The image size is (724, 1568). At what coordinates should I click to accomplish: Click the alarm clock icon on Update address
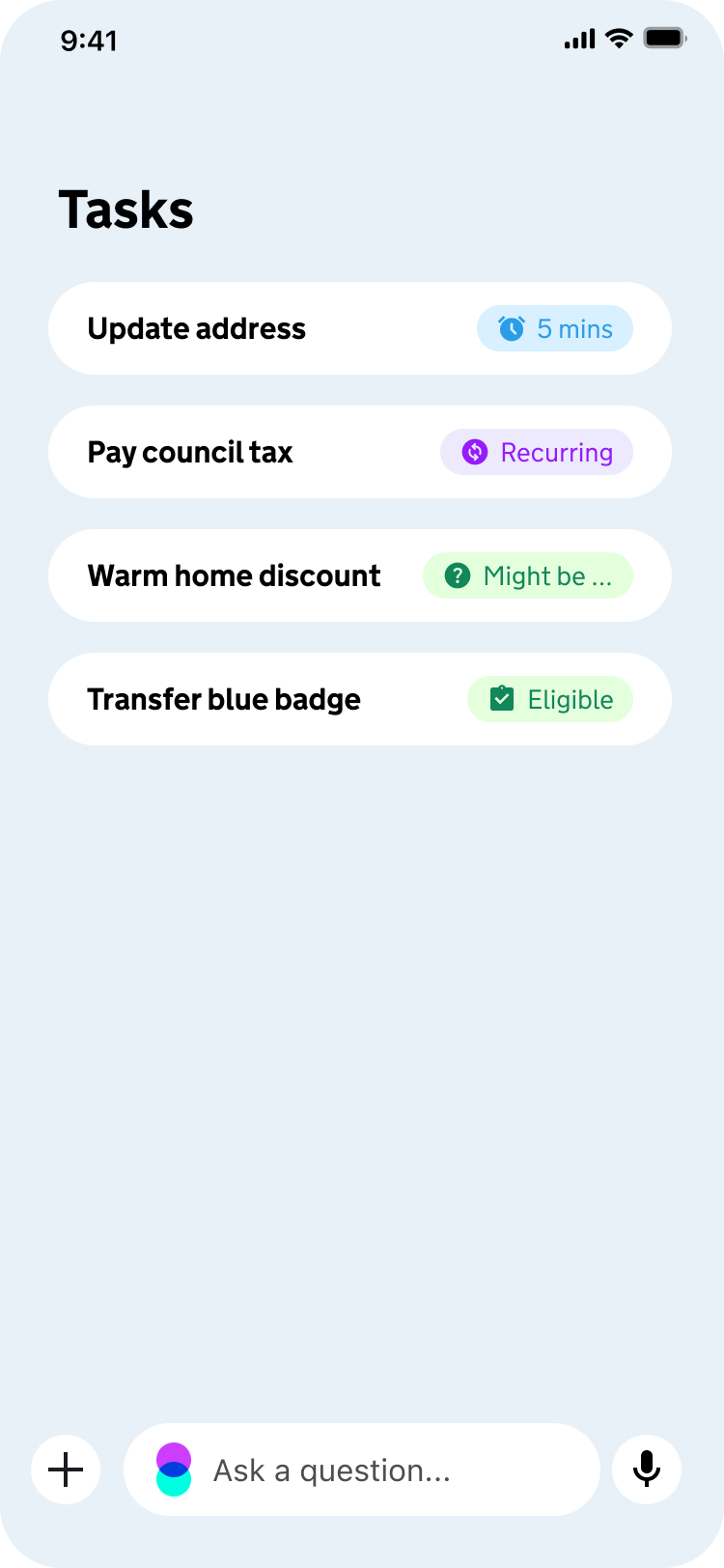click(x=512, y=328)
